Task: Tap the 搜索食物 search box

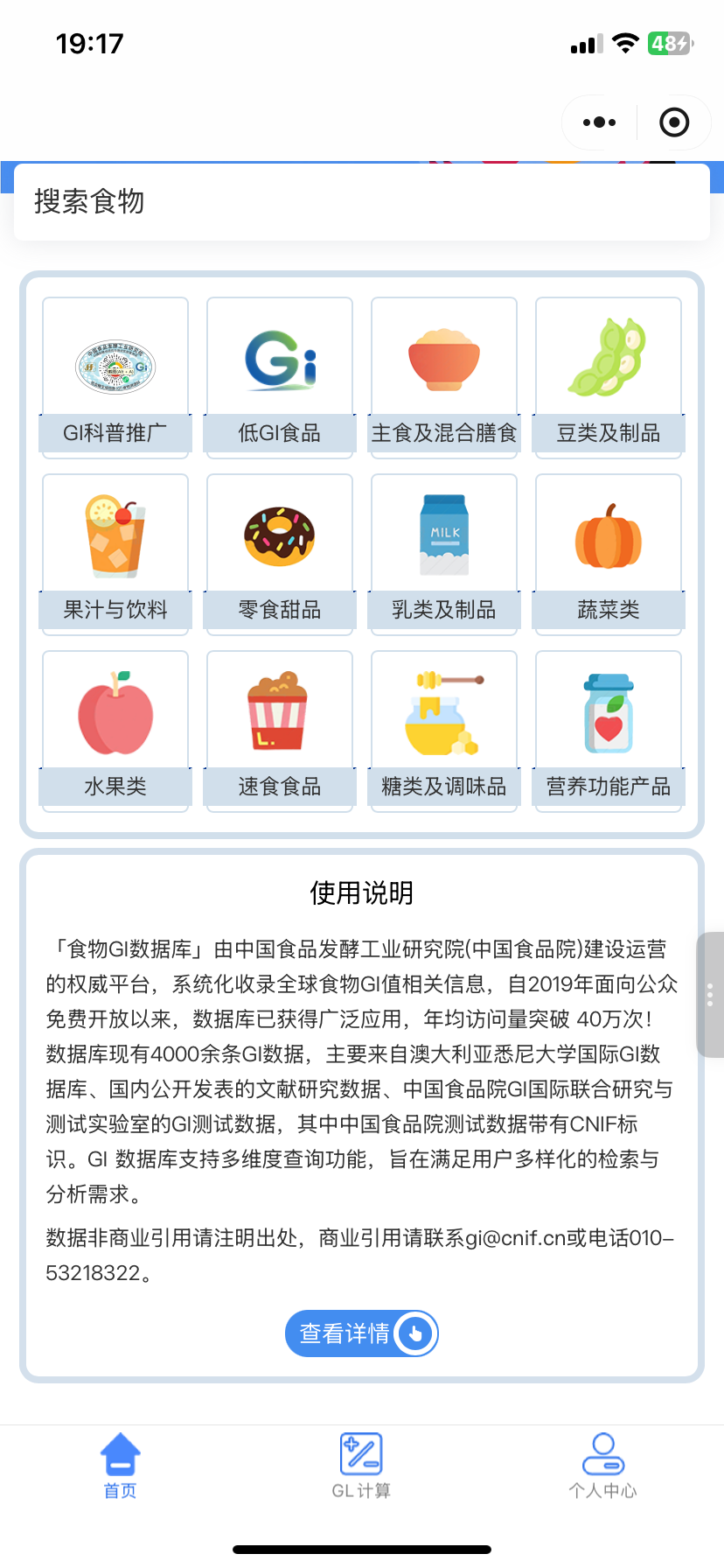Action: [x=362, y=202]
